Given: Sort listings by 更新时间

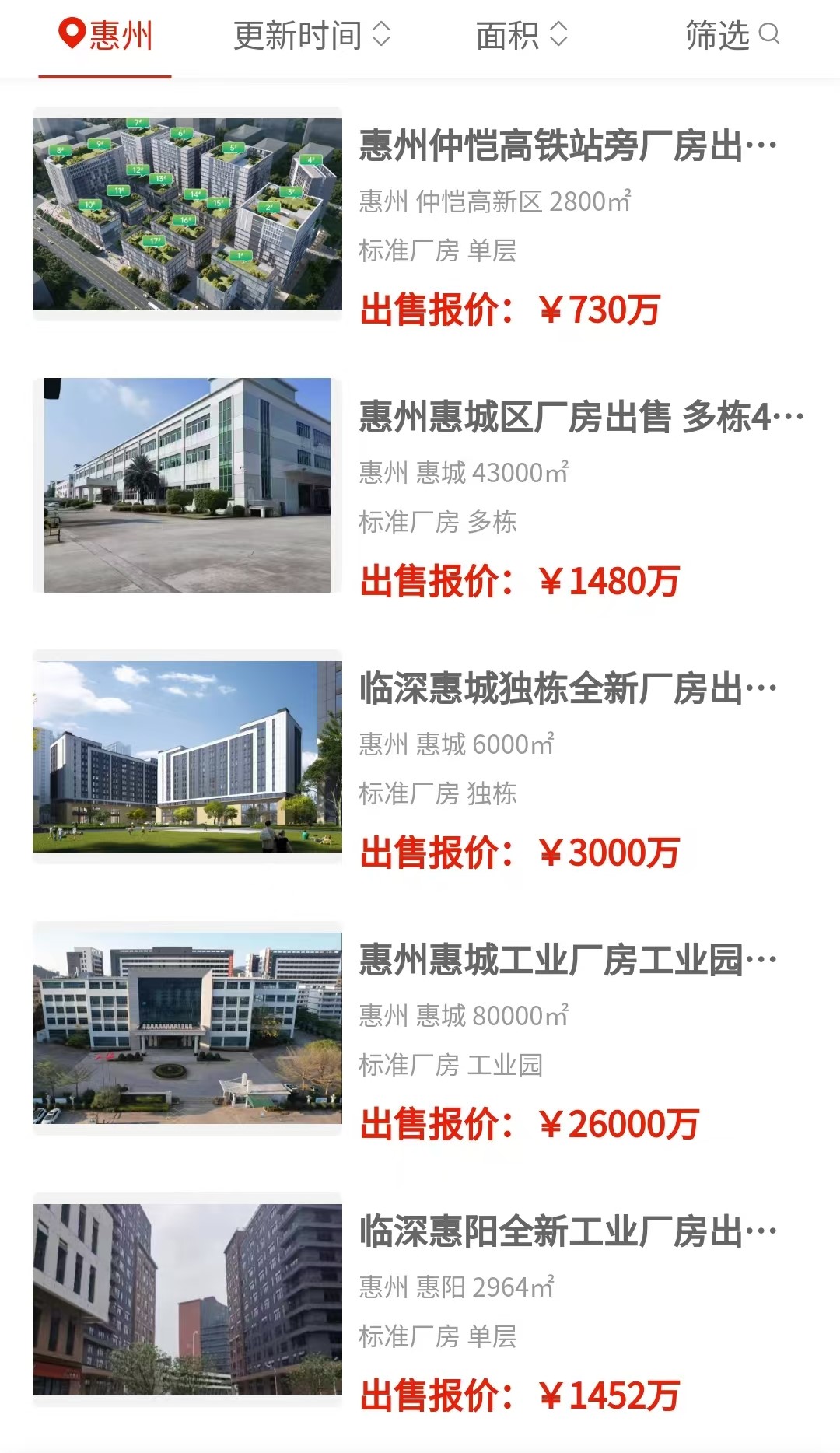Looking at the screenshot, I should [312, 36].
